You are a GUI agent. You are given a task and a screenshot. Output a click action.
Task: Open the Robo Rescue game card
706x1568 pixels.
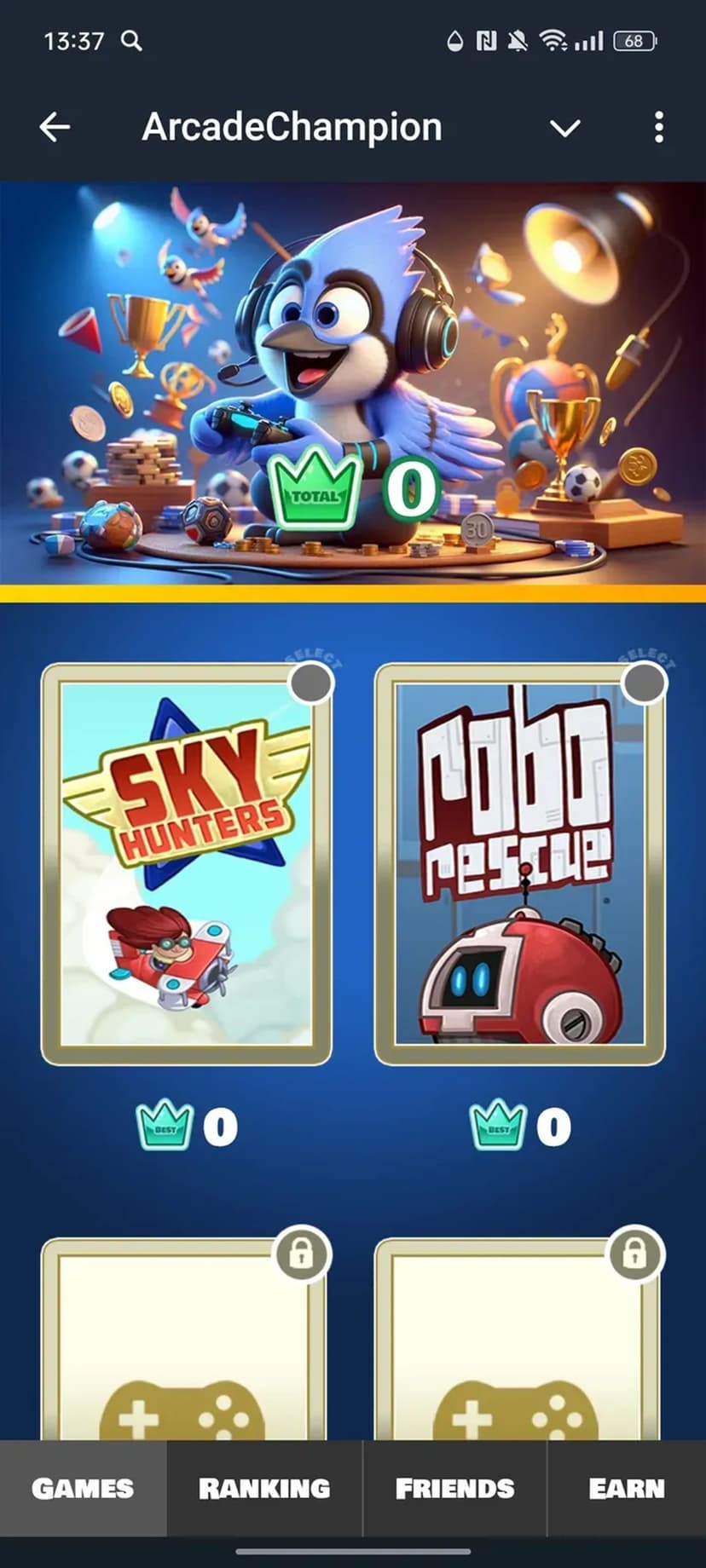pos(519,865)
